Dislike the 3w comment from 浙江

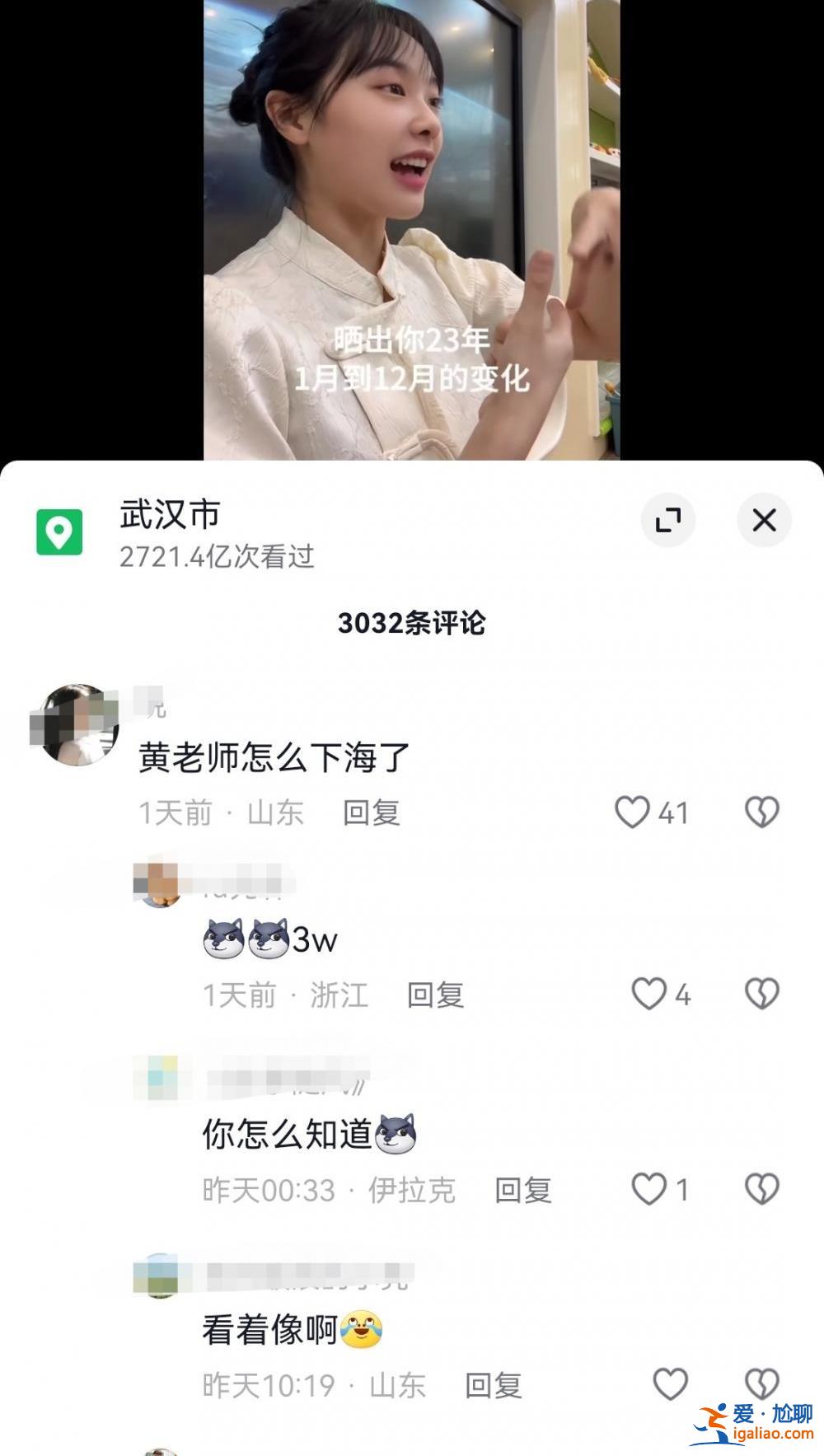click(762, 994)
